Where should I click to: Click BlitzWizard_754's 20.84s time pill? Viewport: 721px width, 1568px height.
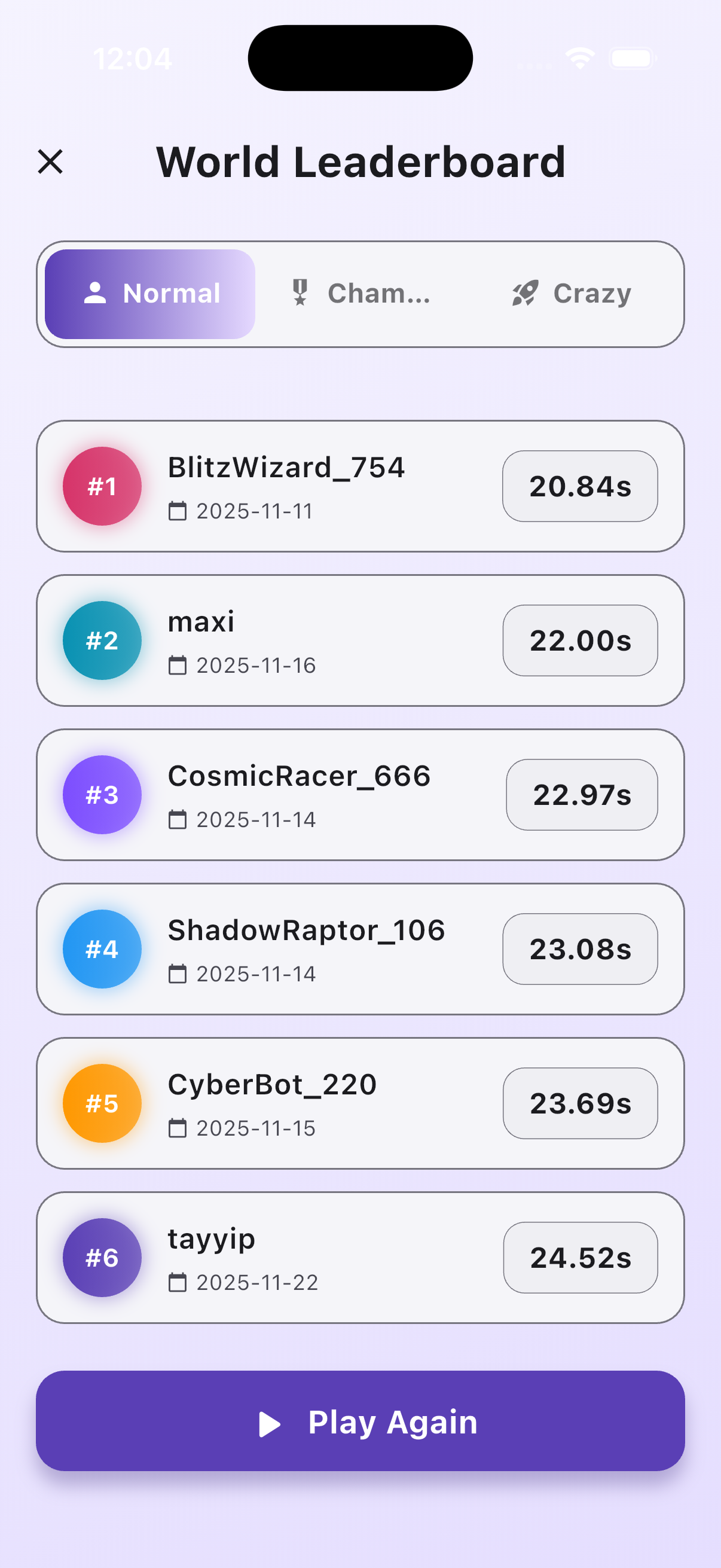[x=579, y=486]
